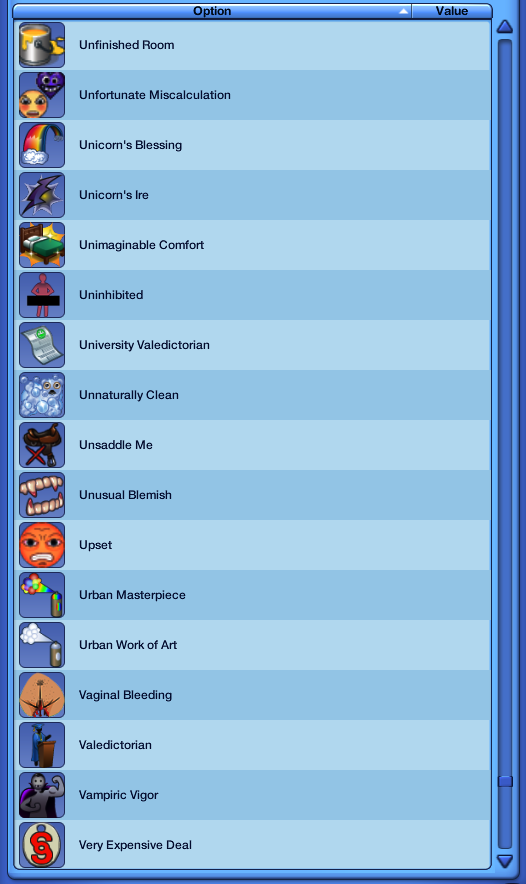Select Unicorn's Blessing

253,145
